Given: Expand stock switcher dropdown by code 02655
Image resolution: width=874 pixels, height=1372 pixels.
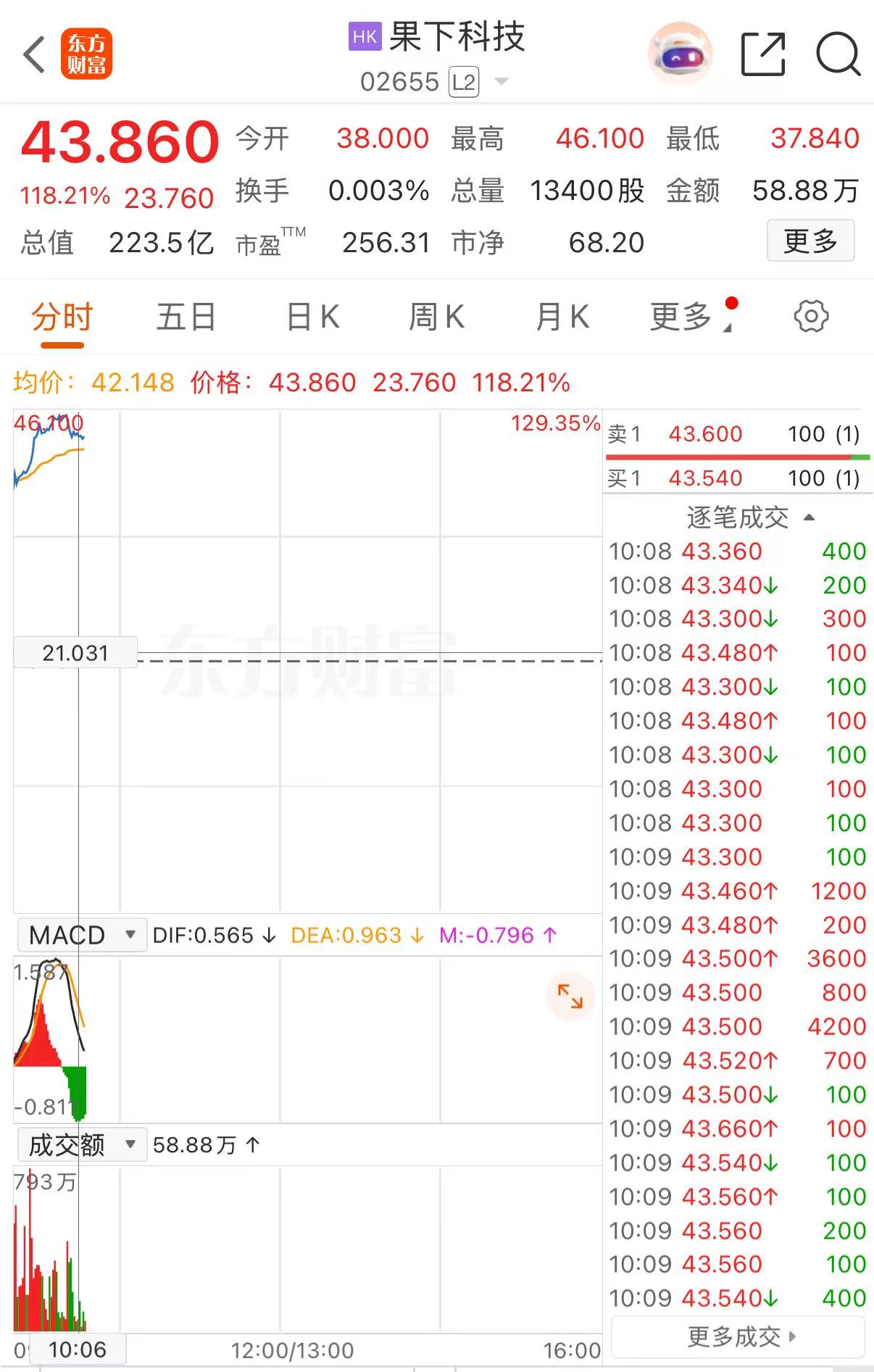Looking at the screenshot, I should click(501, 82).
